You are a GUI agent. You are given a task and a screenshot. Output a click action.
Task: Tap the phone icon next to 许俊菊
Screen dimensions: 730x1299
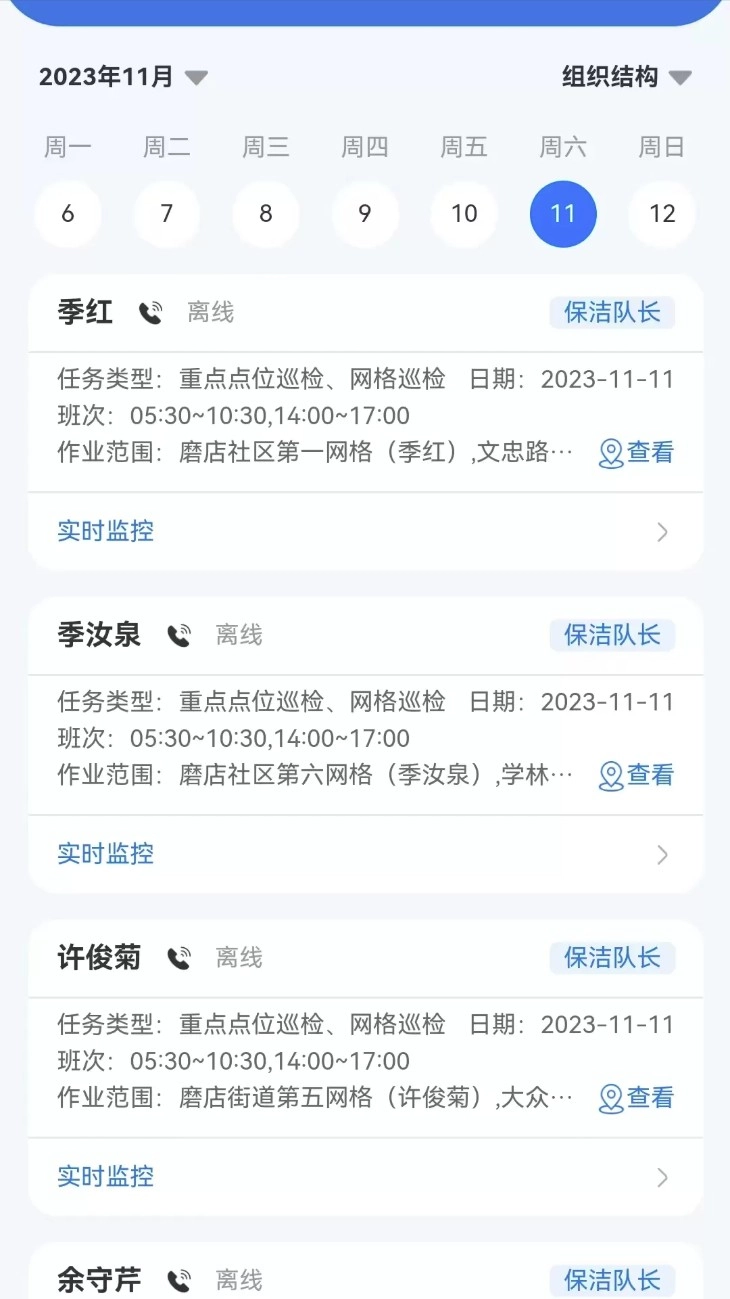pos(179,957)
